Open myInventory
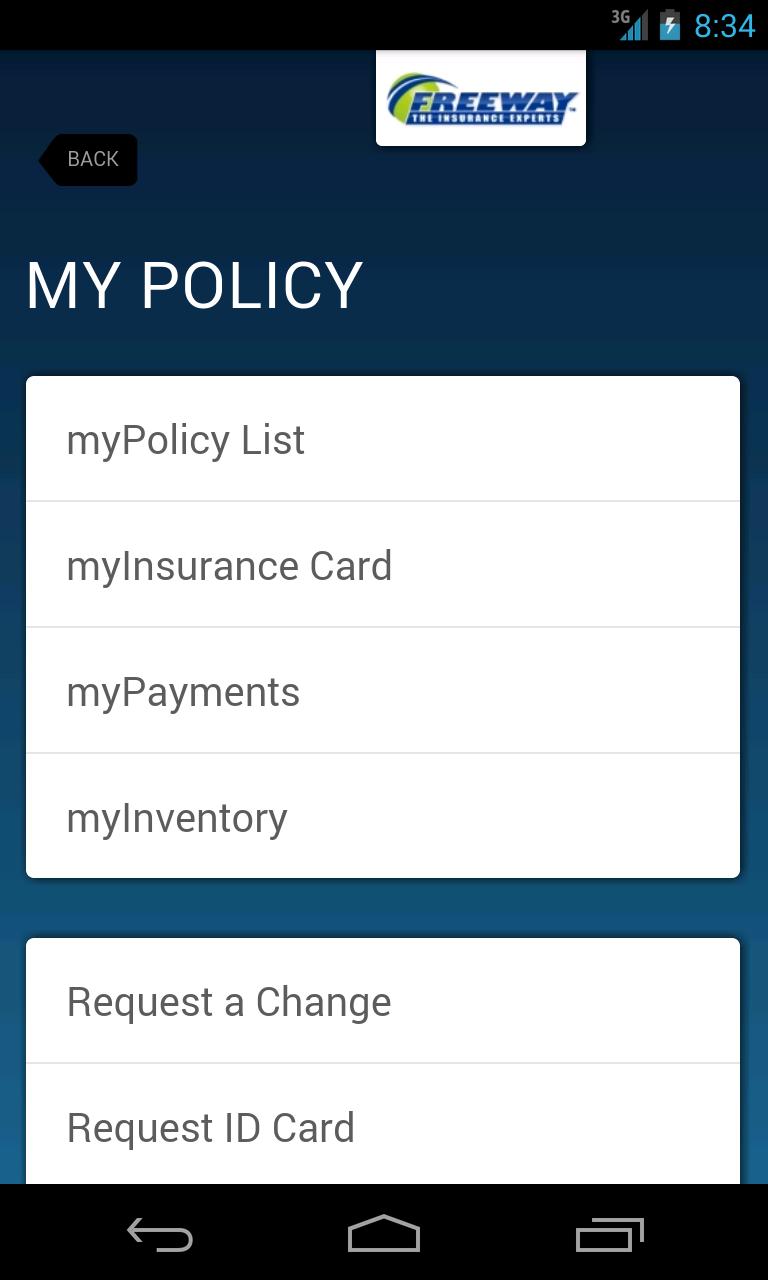768x1280 pixels. (176, 817)
